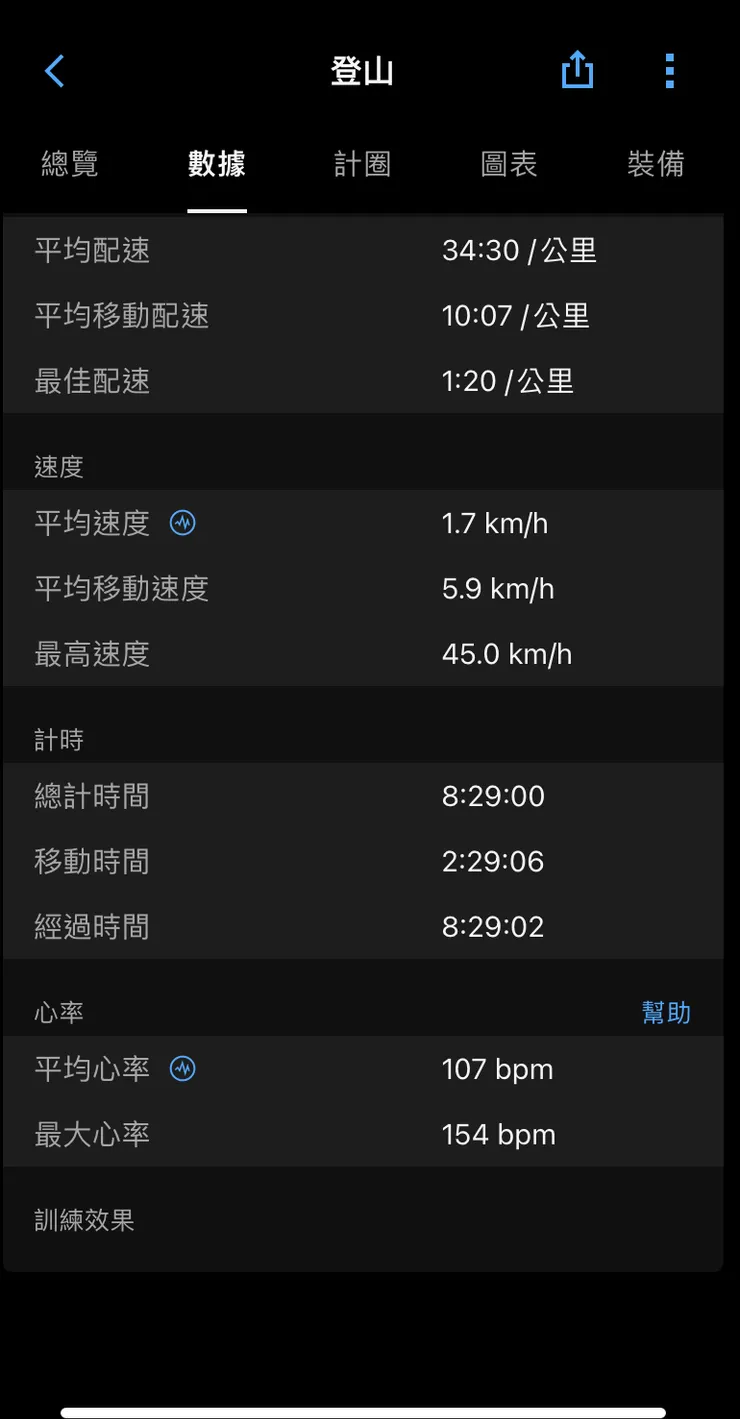The image size is (740, 1419).
Task: Tap the 平均配速 average pace row
Action: [x=370, y=250]
